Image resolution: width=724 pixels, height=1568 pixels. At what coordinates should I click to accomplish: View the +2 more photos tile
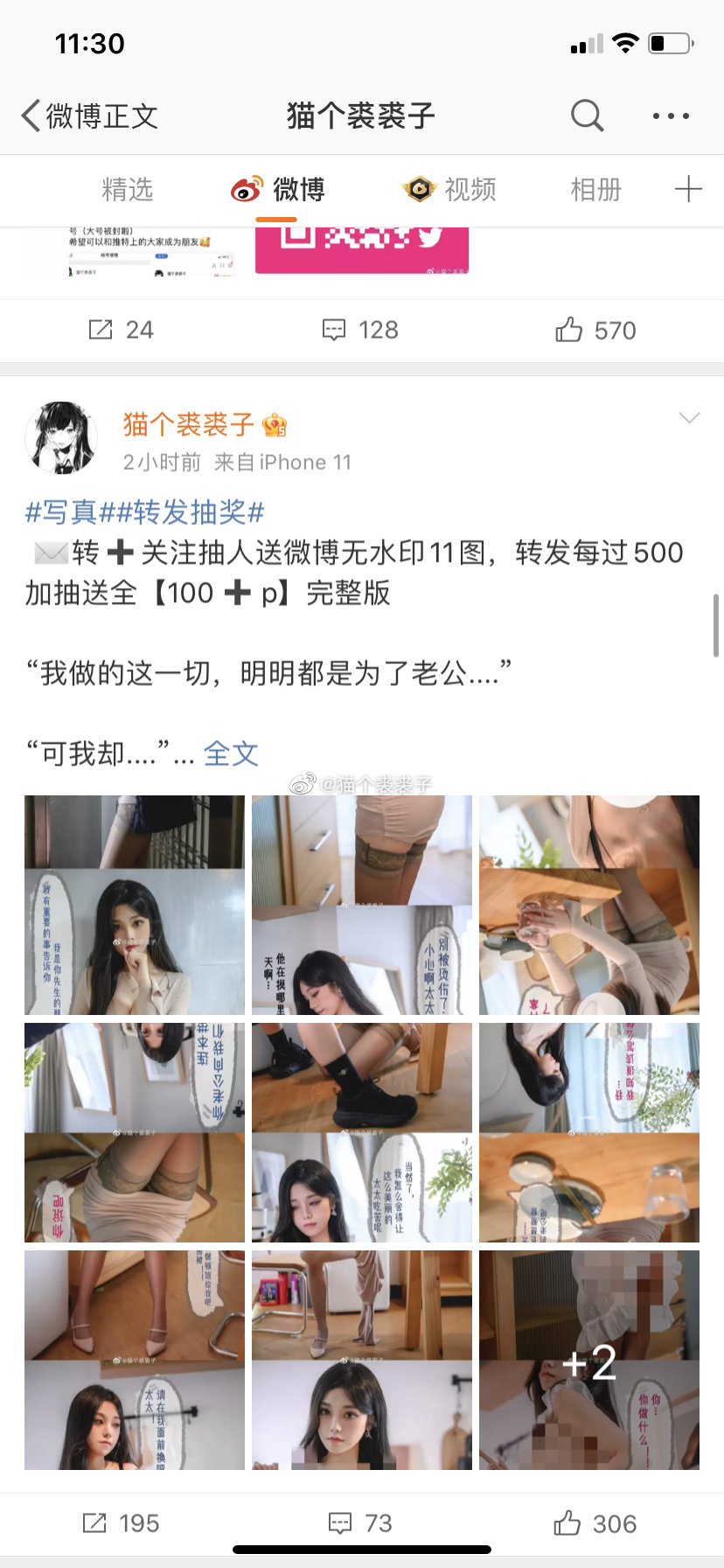[x=589, y=1360]
